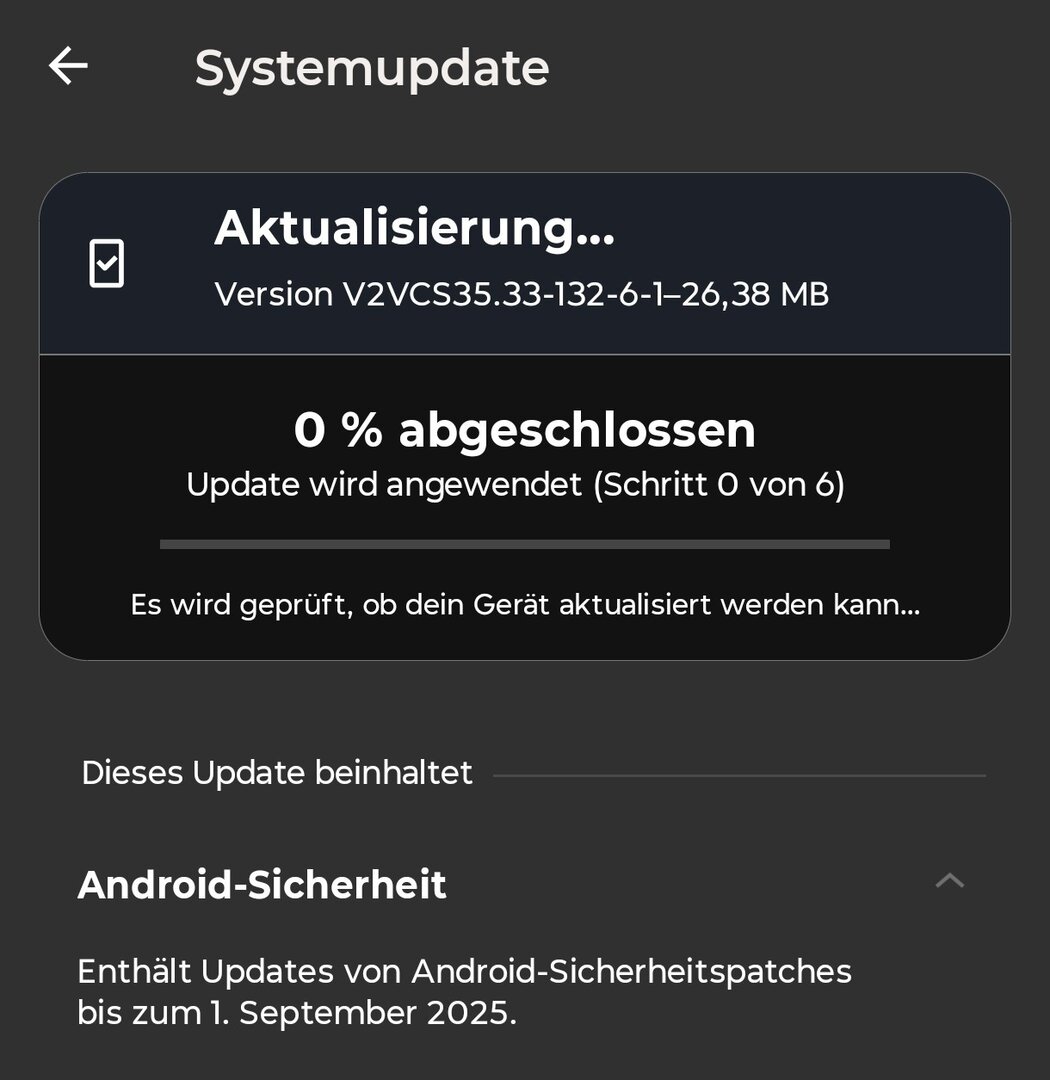Go back from Systemupdate screen
Screen dimensions: 1050x1080
click(x=68, y=67)
